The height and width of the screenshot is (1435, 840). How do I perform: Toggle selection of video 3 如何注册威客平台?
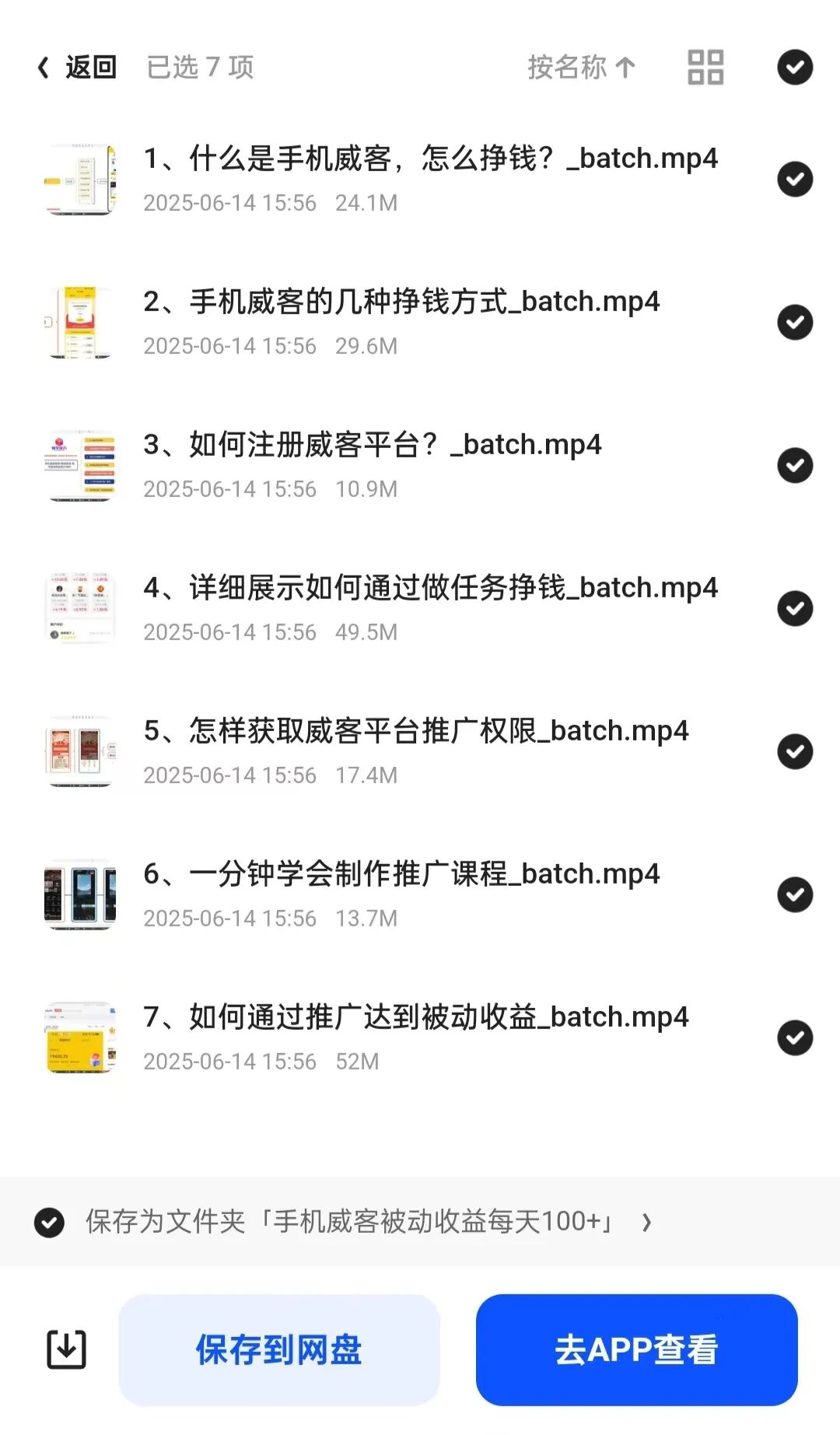point(794,464)
